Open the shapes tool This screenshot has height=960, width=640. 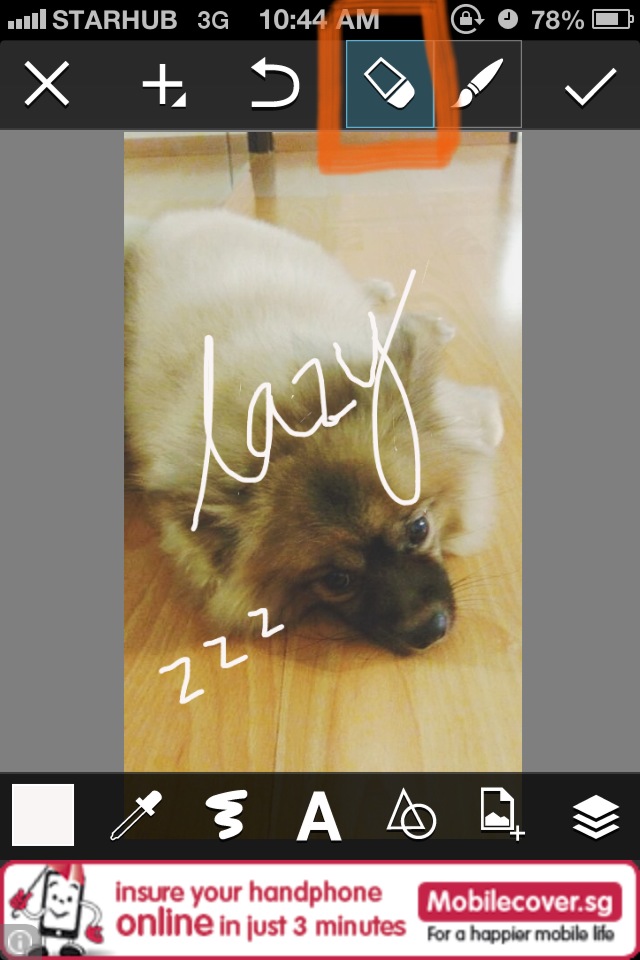[x=411, y=814]
